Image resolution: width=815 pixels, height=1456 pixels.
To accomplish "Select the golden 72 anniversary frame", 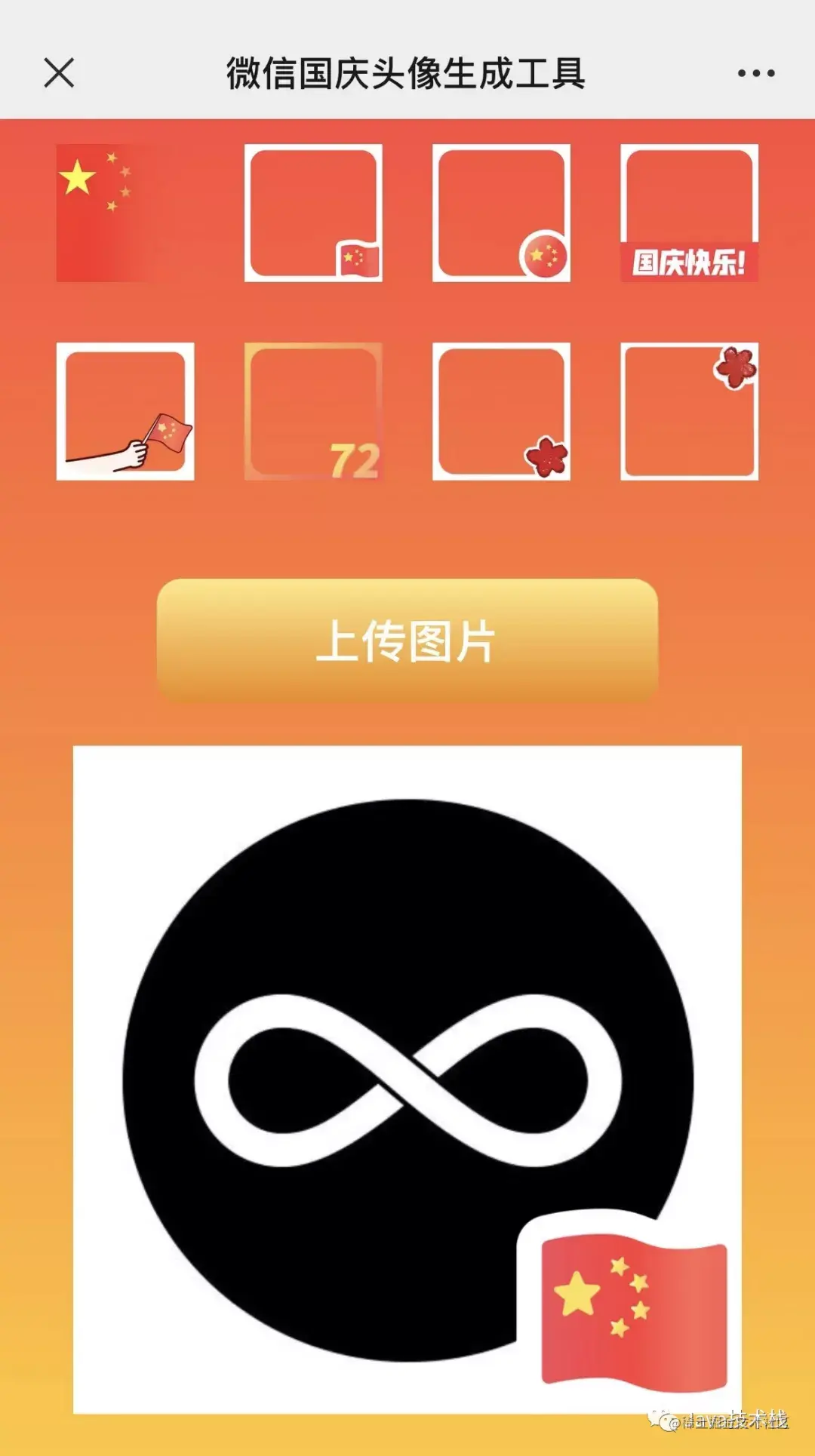I will pos(313,411).
